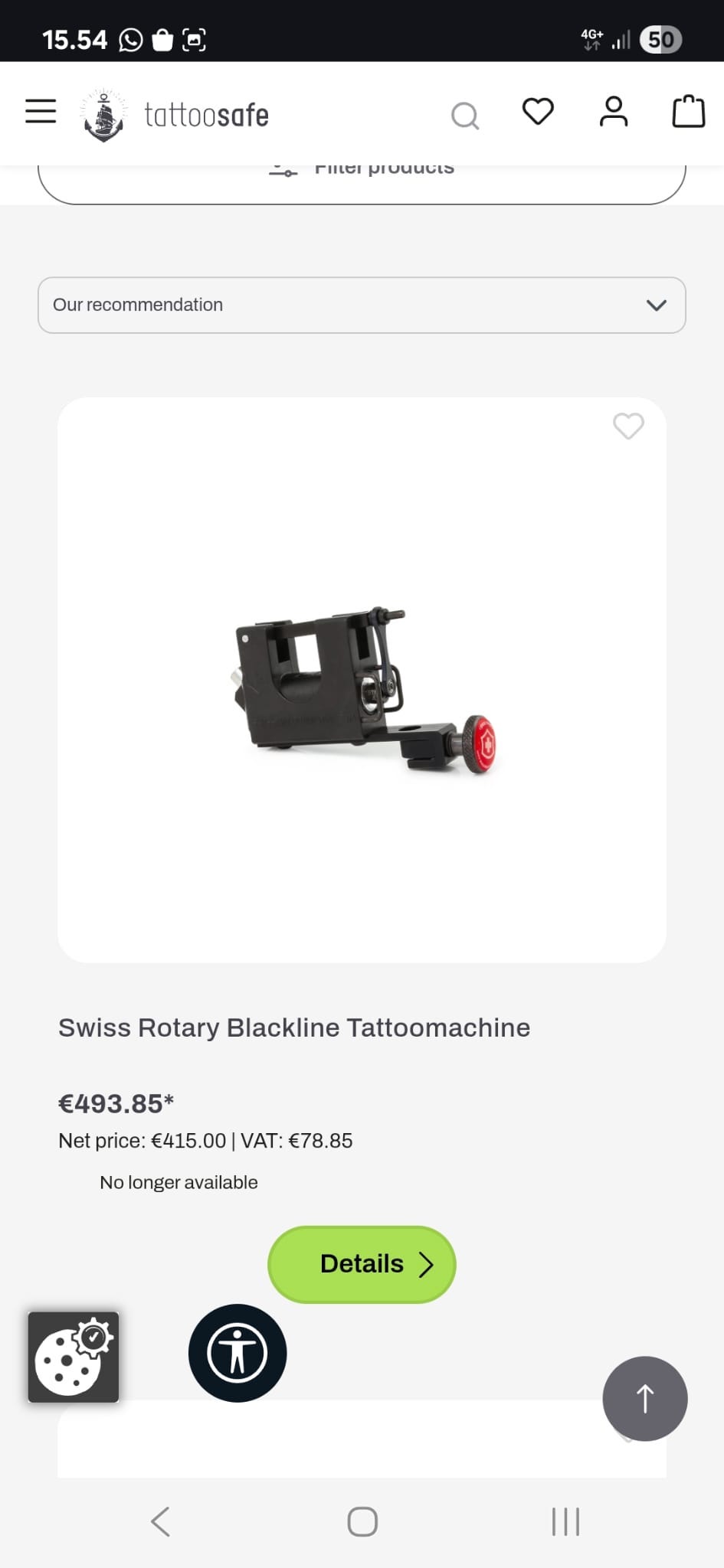The width and height of the screenshot is (724, 1568).
Task: Open Swiss Rotary Blackline Tattoomachine title link
Action: [x=294, y=1027]
